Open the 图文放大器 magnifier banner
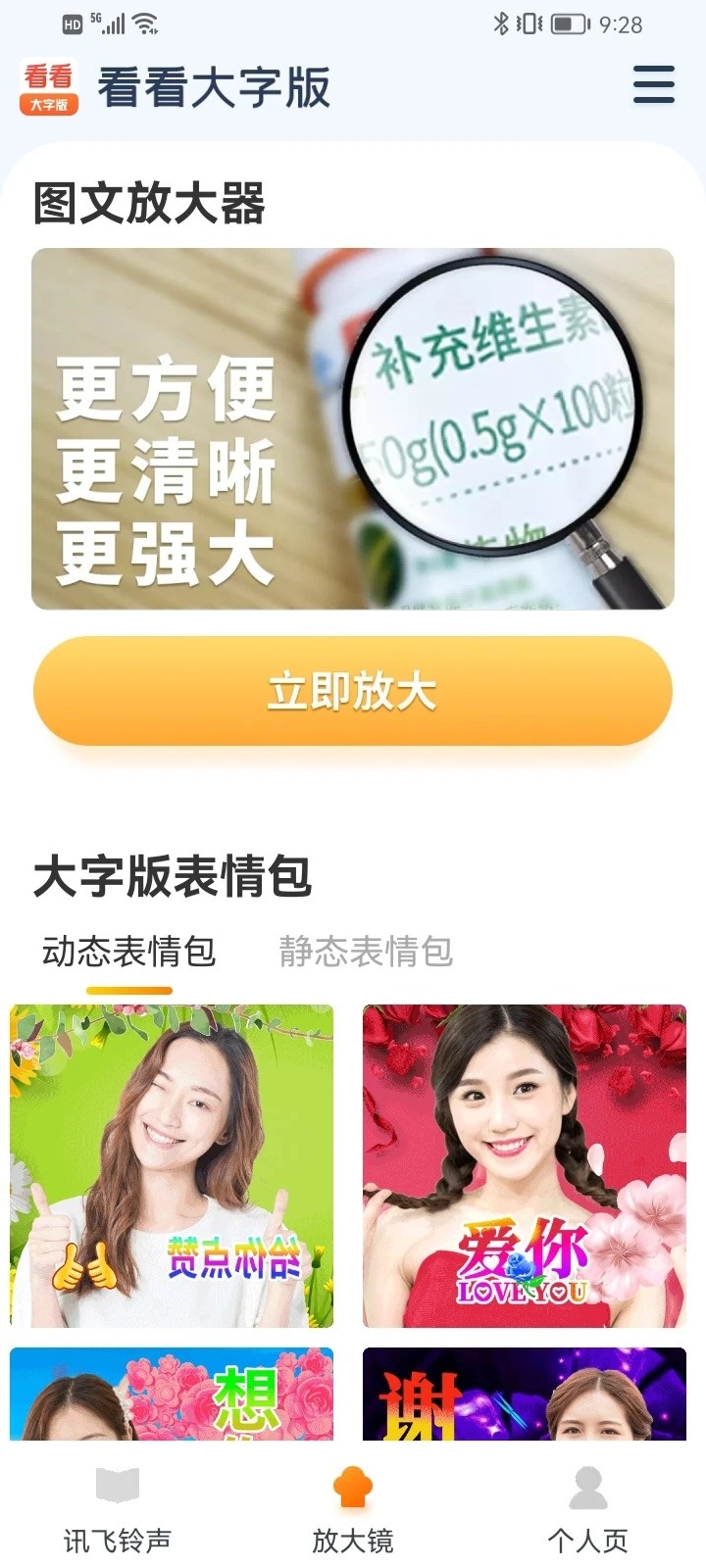The height and width of the screenshot is (1568, 706). click(353, 428)
